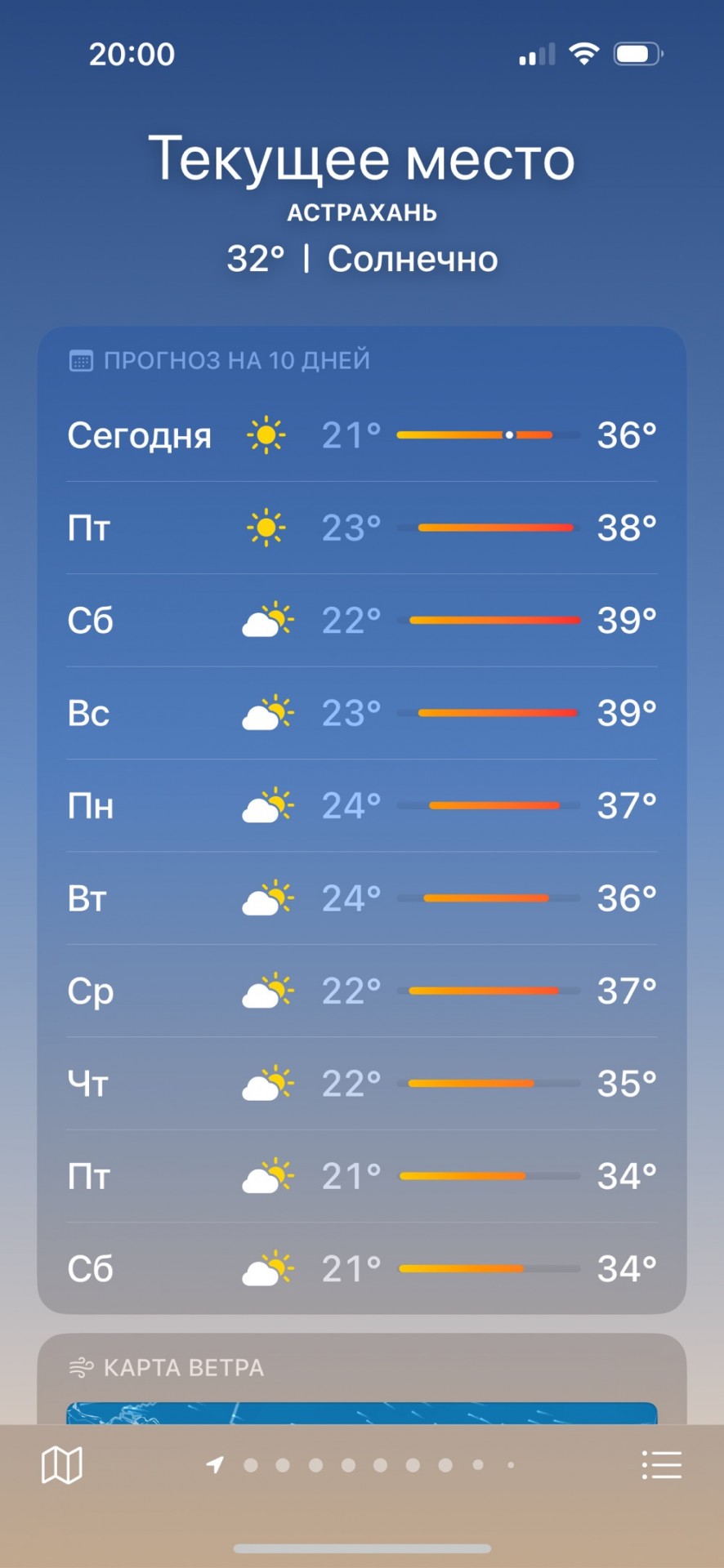Open the saved cities list icon

click(662, 1465)
